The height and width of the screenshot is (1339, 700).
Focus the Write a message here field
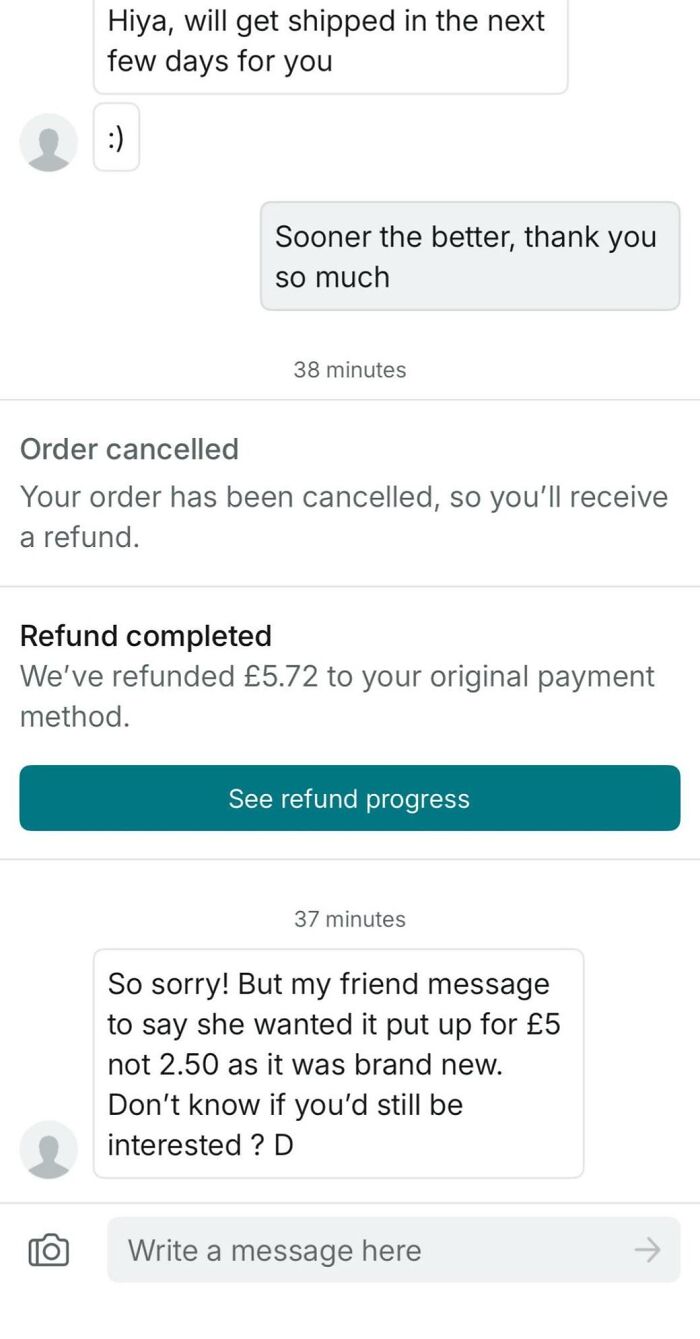(x=370, y=1250)
